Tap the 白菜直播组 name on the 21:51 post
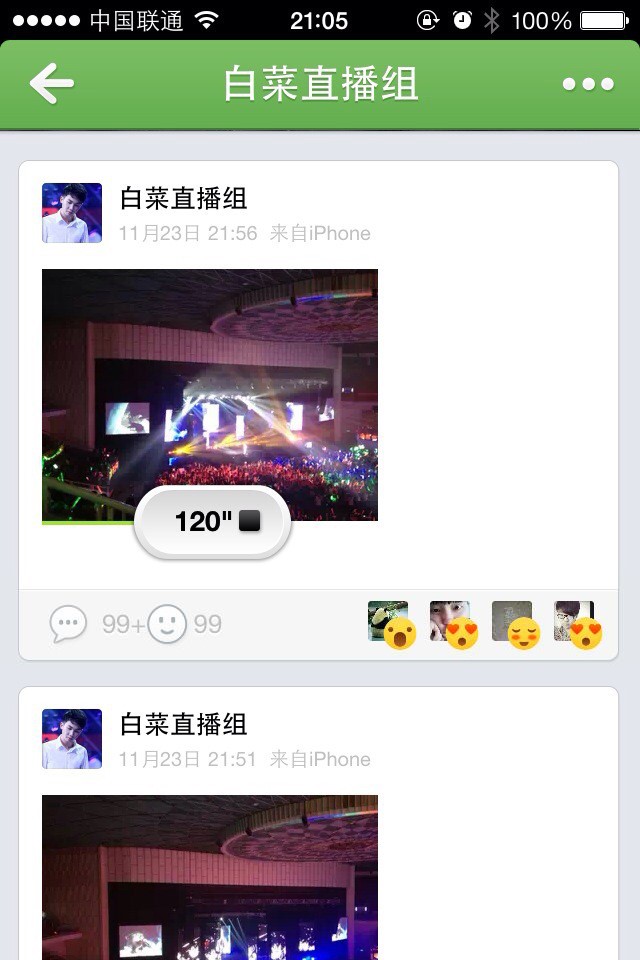 tap(183, 724)
